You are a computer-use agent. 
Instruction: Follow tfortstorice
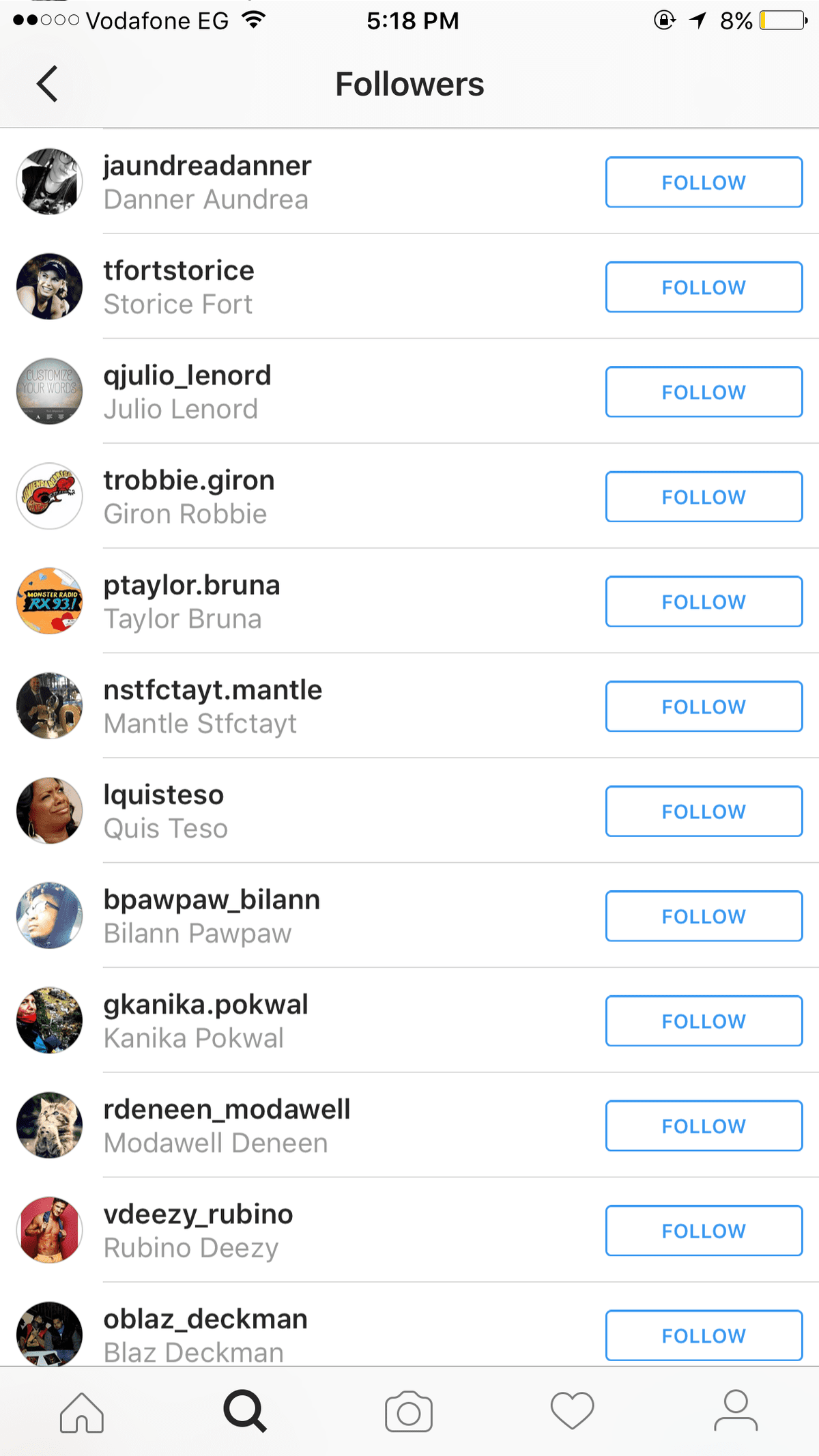pyautogui.click(x=703, y=287)
